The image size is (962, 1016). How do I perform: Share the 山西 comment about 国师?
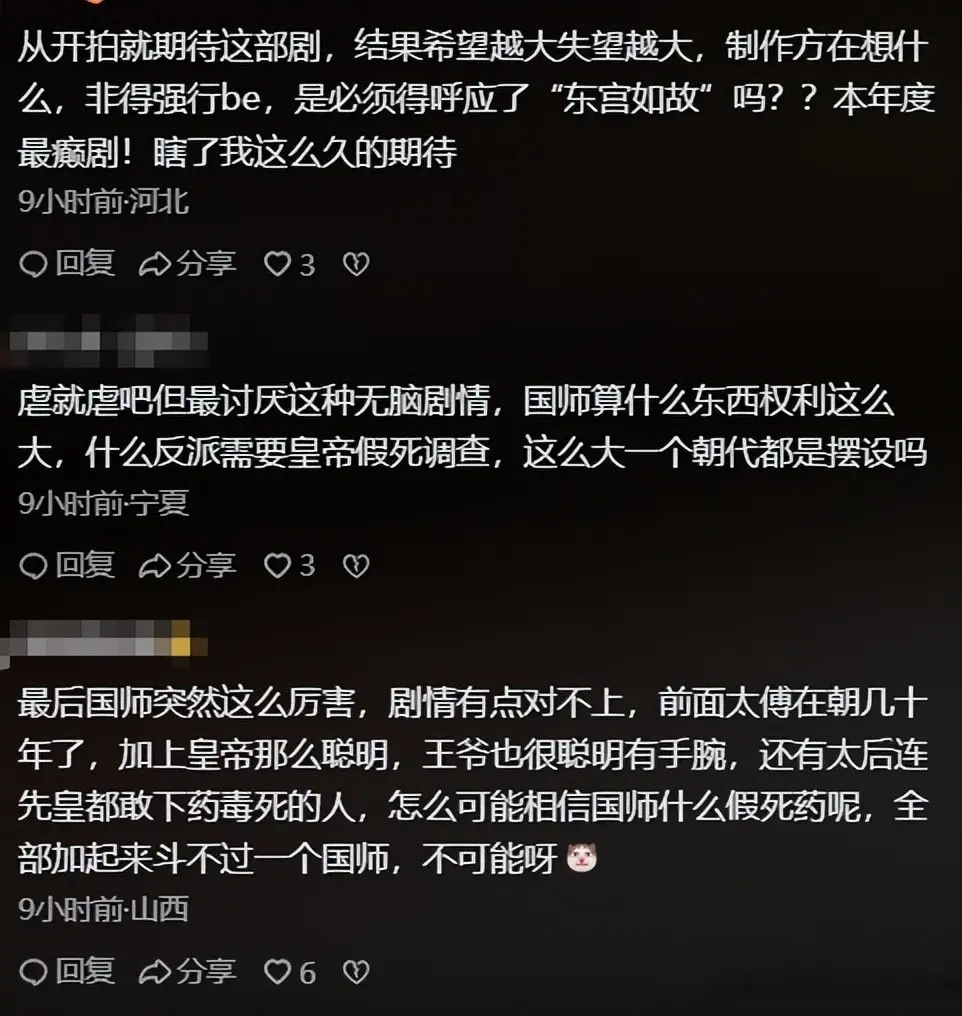188,970
